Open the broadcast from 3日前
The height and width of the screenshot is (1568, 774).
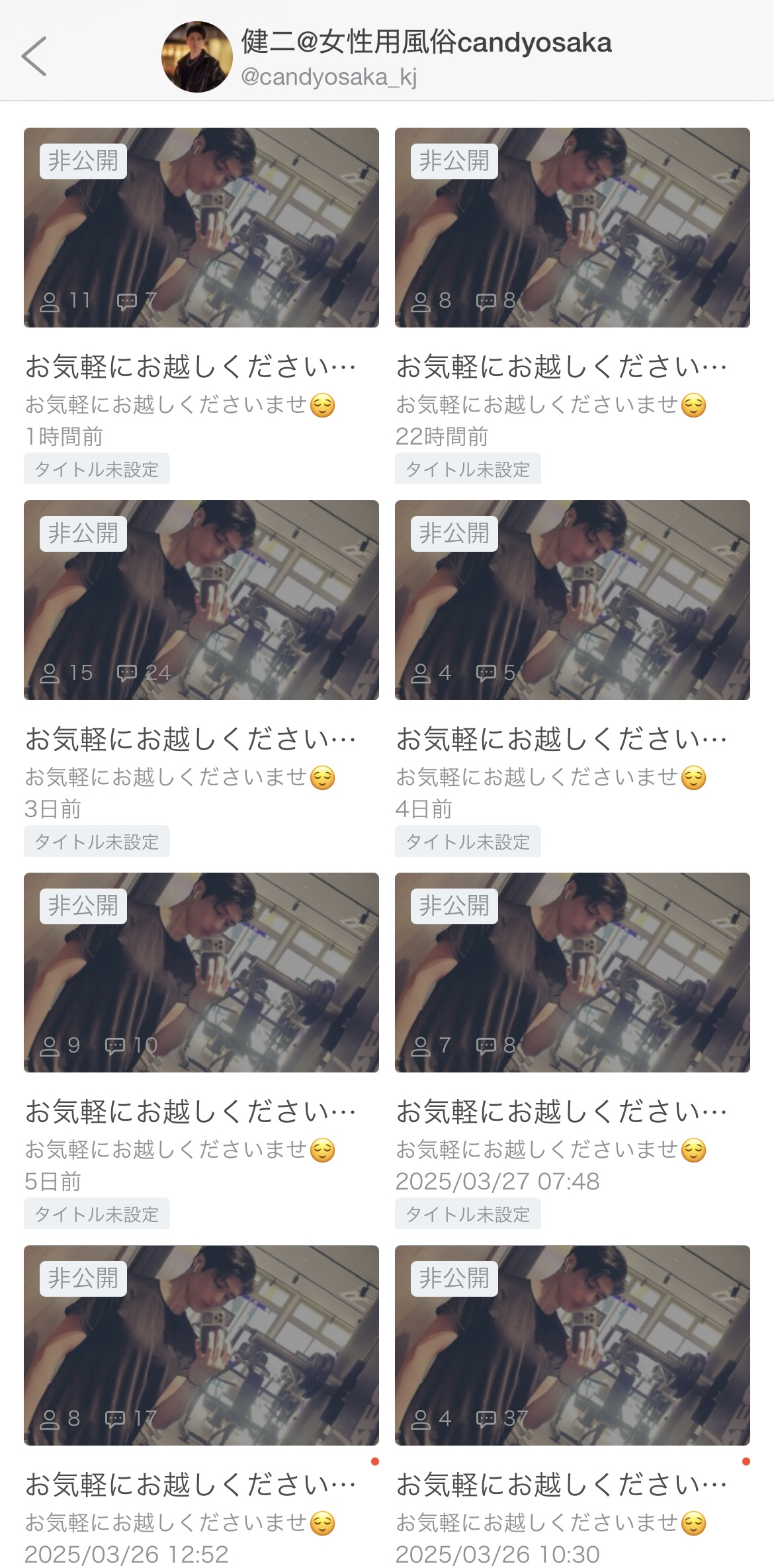pos(201,600)
